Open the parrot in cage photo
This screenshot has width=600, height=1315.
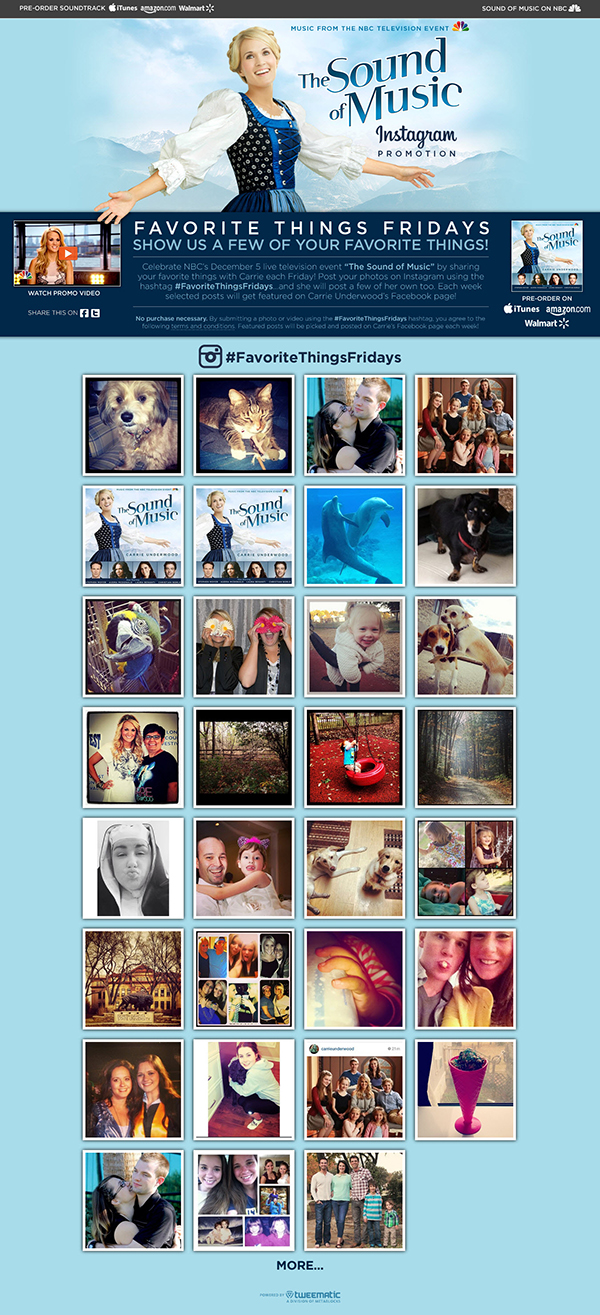pyautogui.click(x=134, y=646)
